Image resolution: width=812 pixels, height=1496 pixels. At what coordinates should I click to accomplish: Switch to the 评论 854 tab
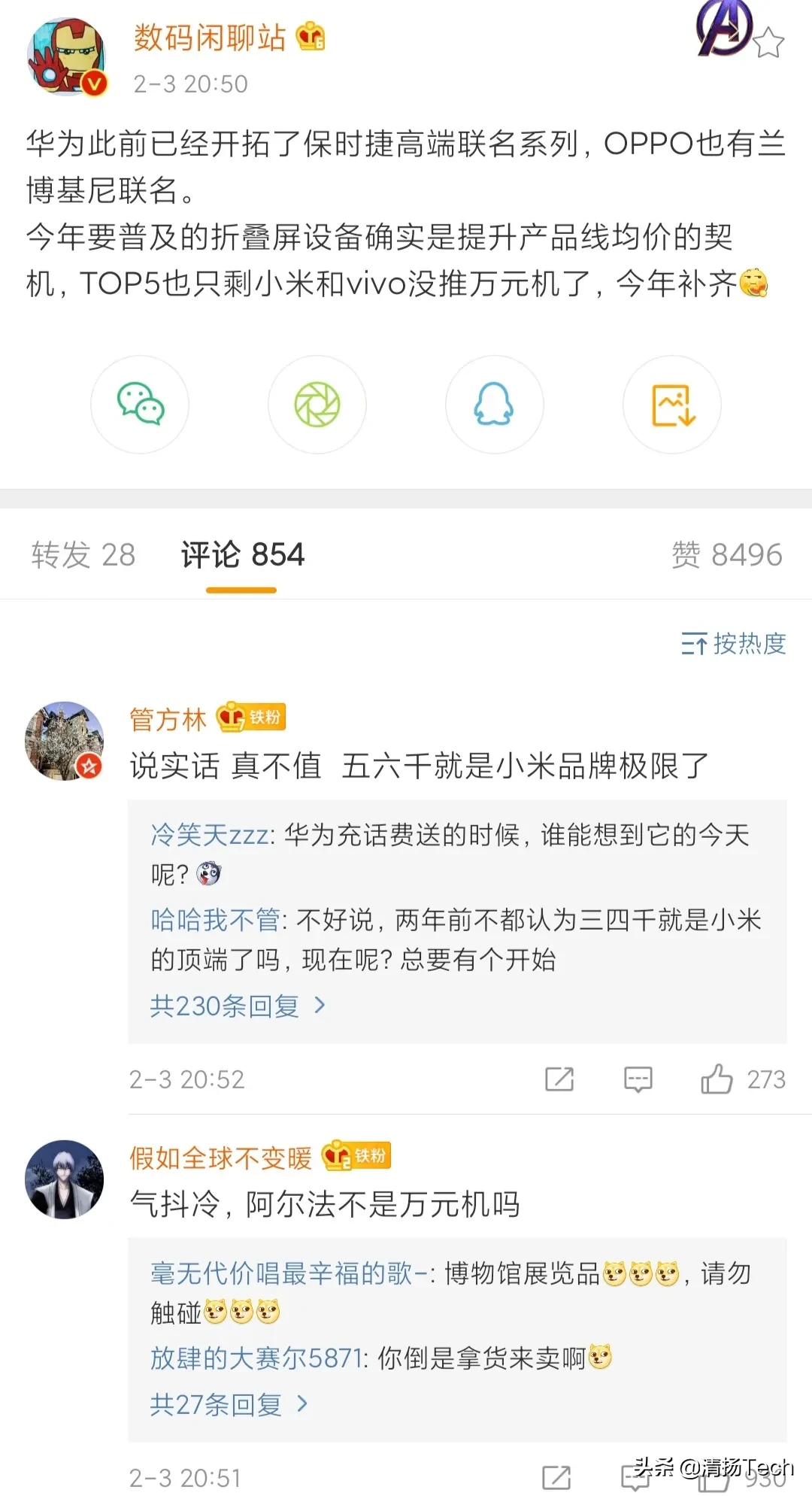(x=241, y=554)
